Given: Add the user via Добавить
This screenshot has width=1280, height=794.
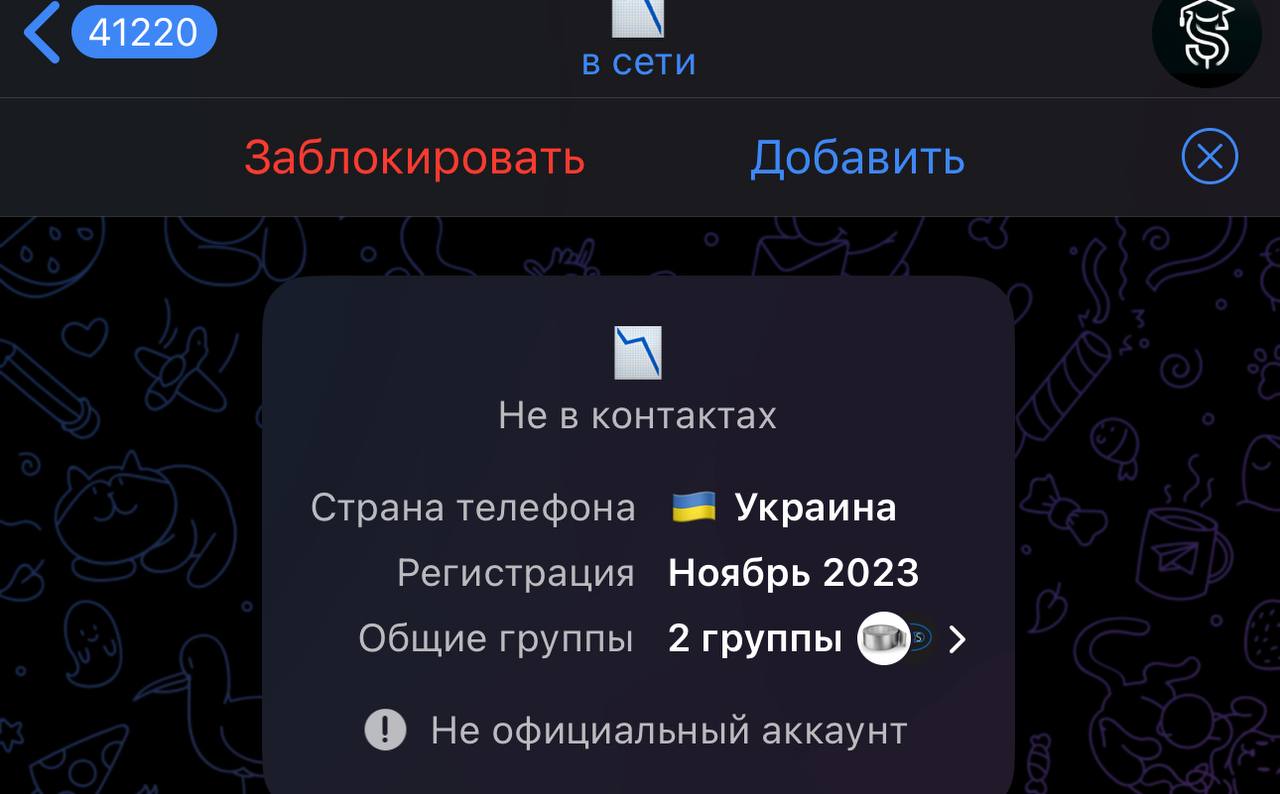Looking at the screenshot, I should pos(857,158).
